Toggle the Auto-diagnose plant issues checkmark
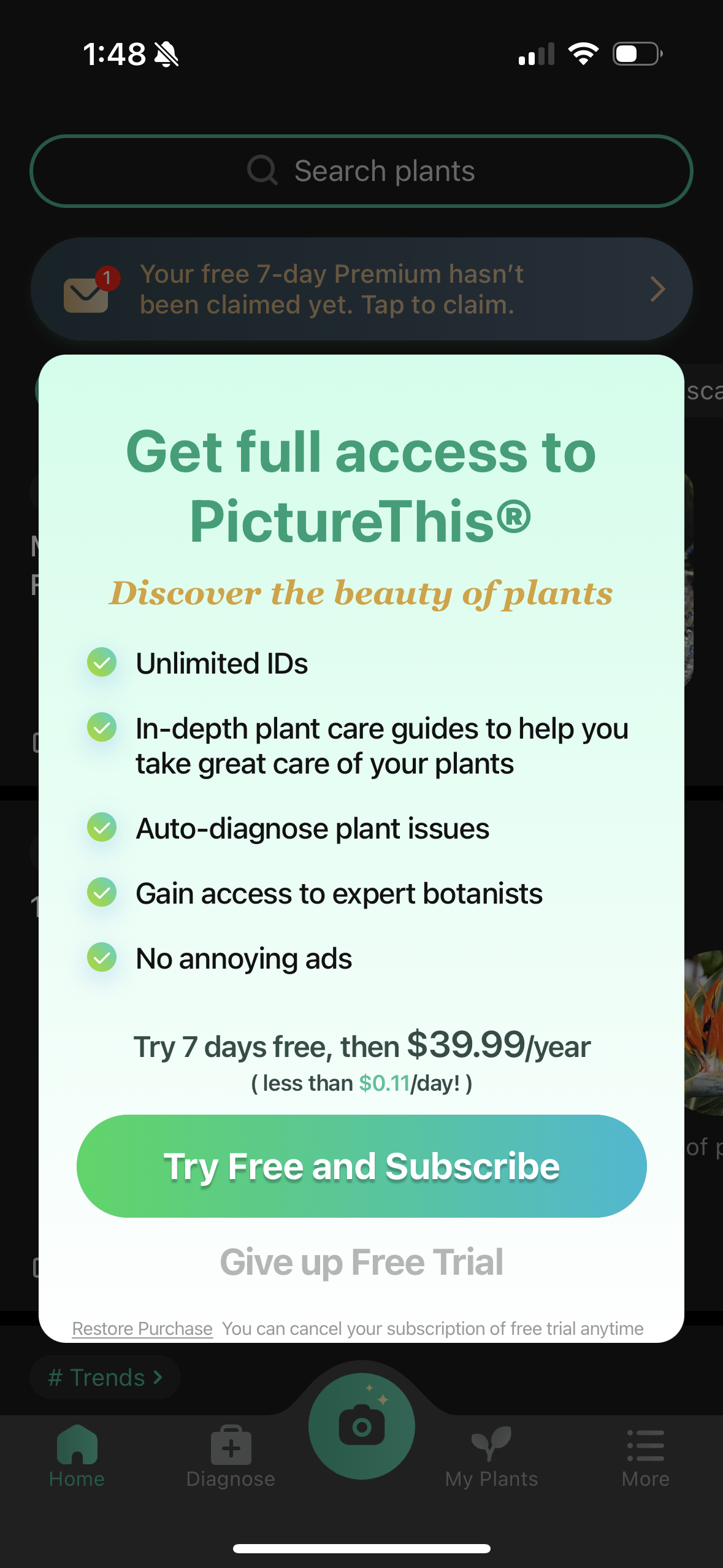 pyautogui.click(x=102, y=828)
